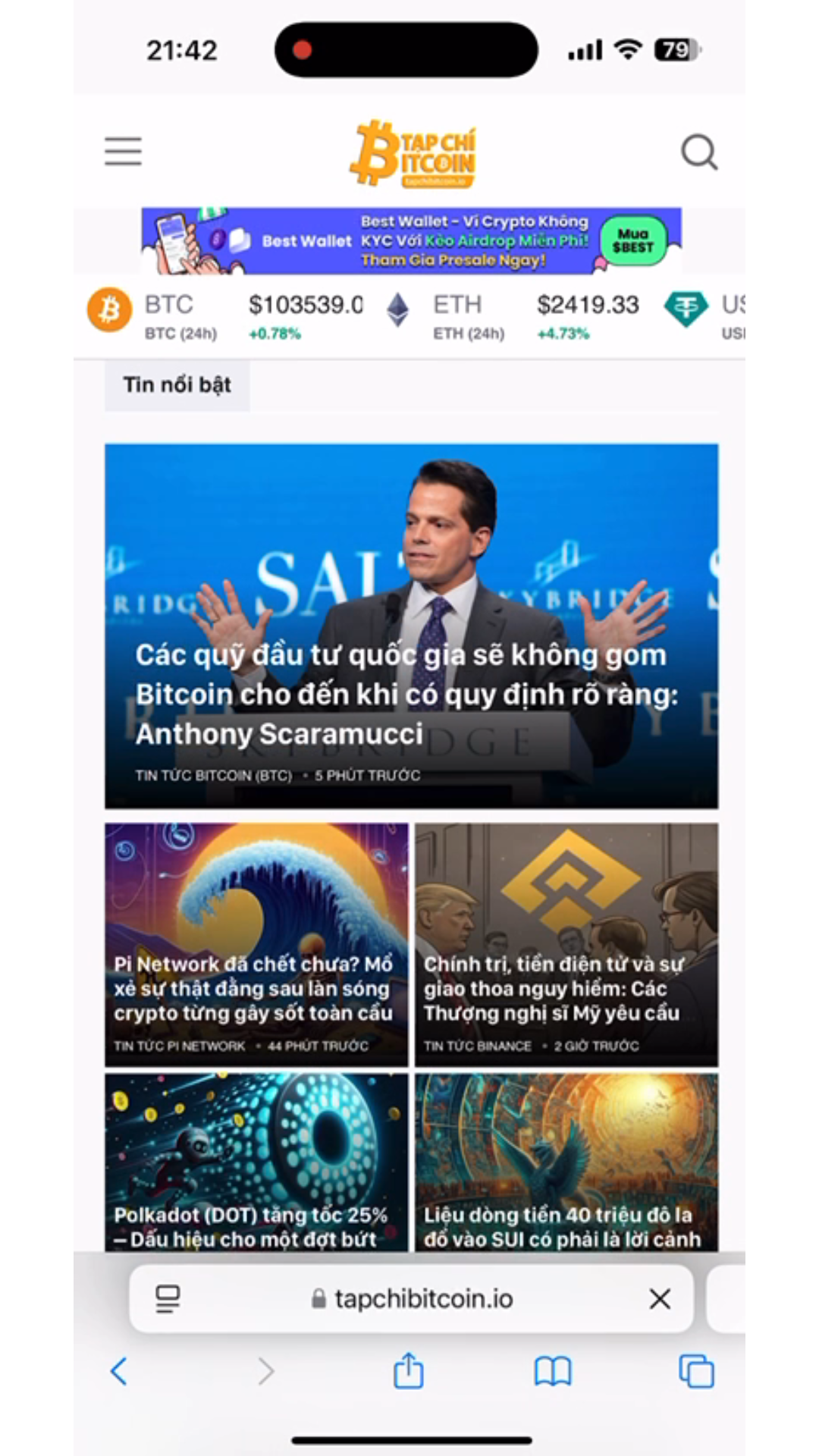Select the Ethereum icon in the price ticker
The width and height of the screenshot is (819, 1456).
tap(397, 309)
